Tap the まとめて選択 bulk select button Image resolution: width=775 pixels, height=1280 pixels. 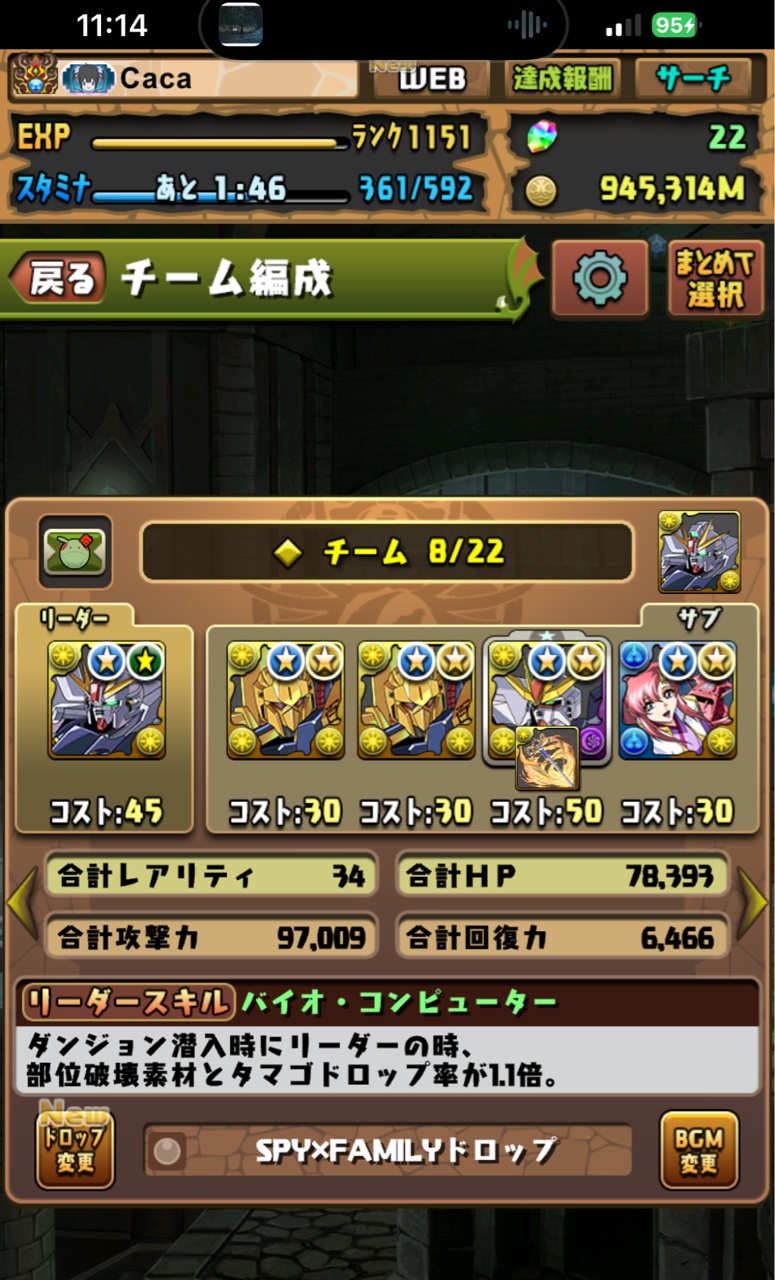coord(714,279)
